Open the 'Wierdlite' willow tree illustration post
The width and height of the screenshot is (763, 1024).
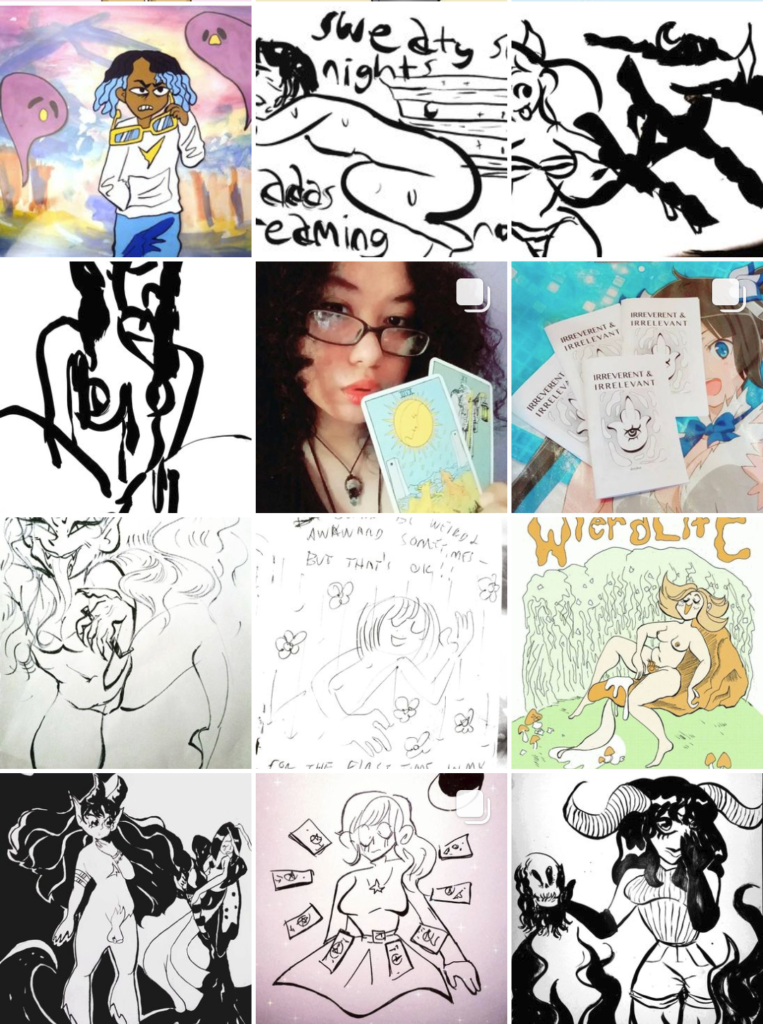637,643
